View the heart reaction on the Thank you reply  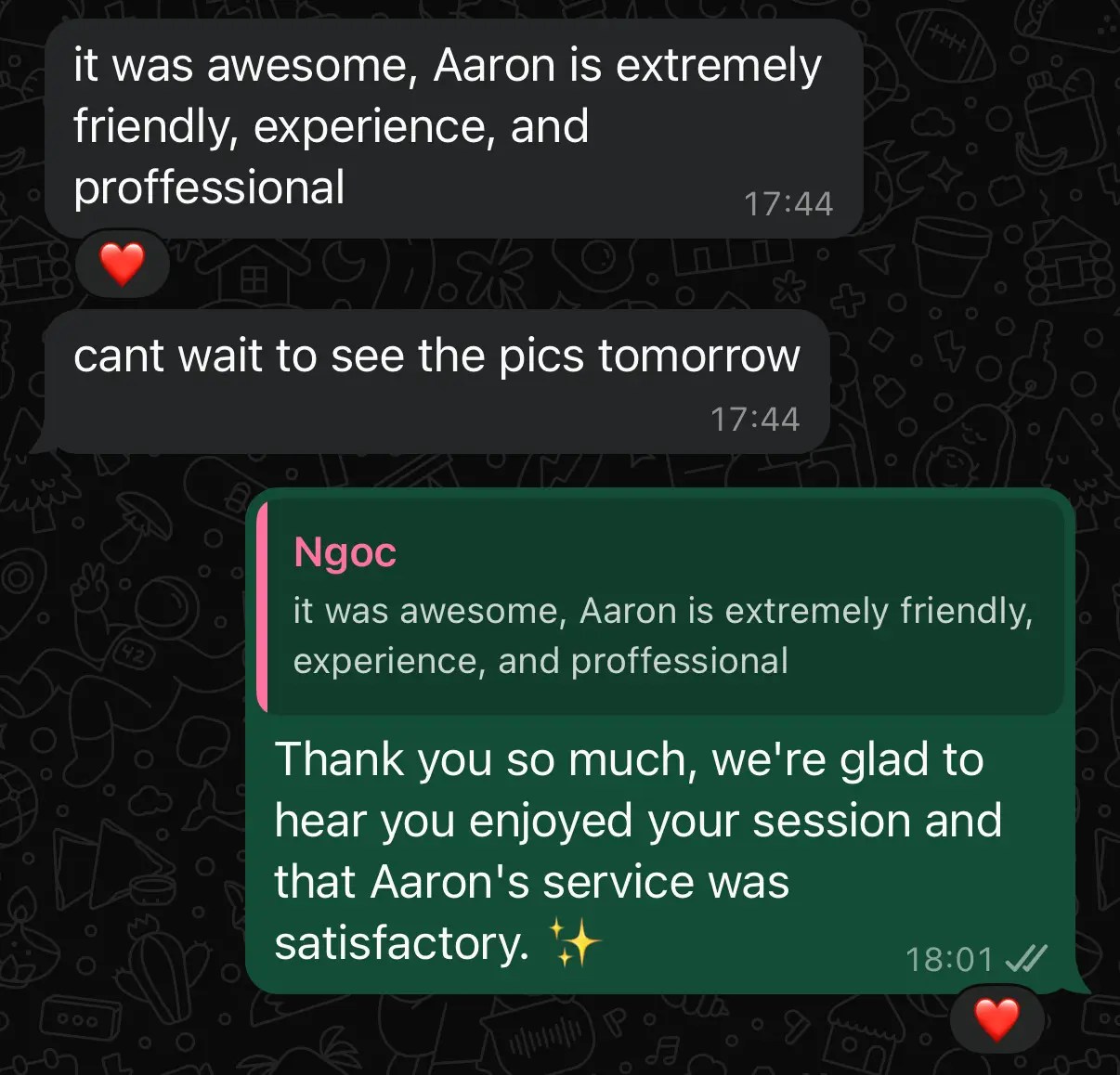coord(996,1018)
